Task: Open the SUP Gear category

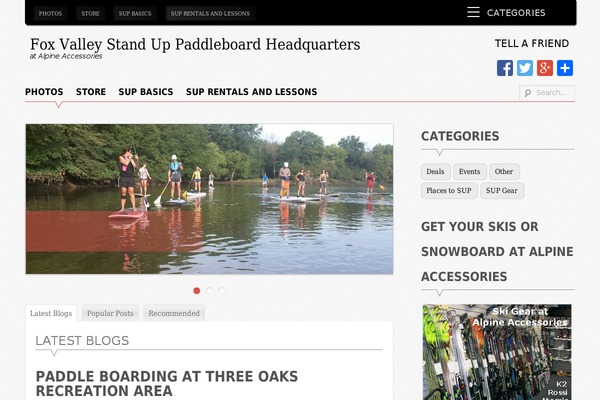Action: (x=502, y=190)
